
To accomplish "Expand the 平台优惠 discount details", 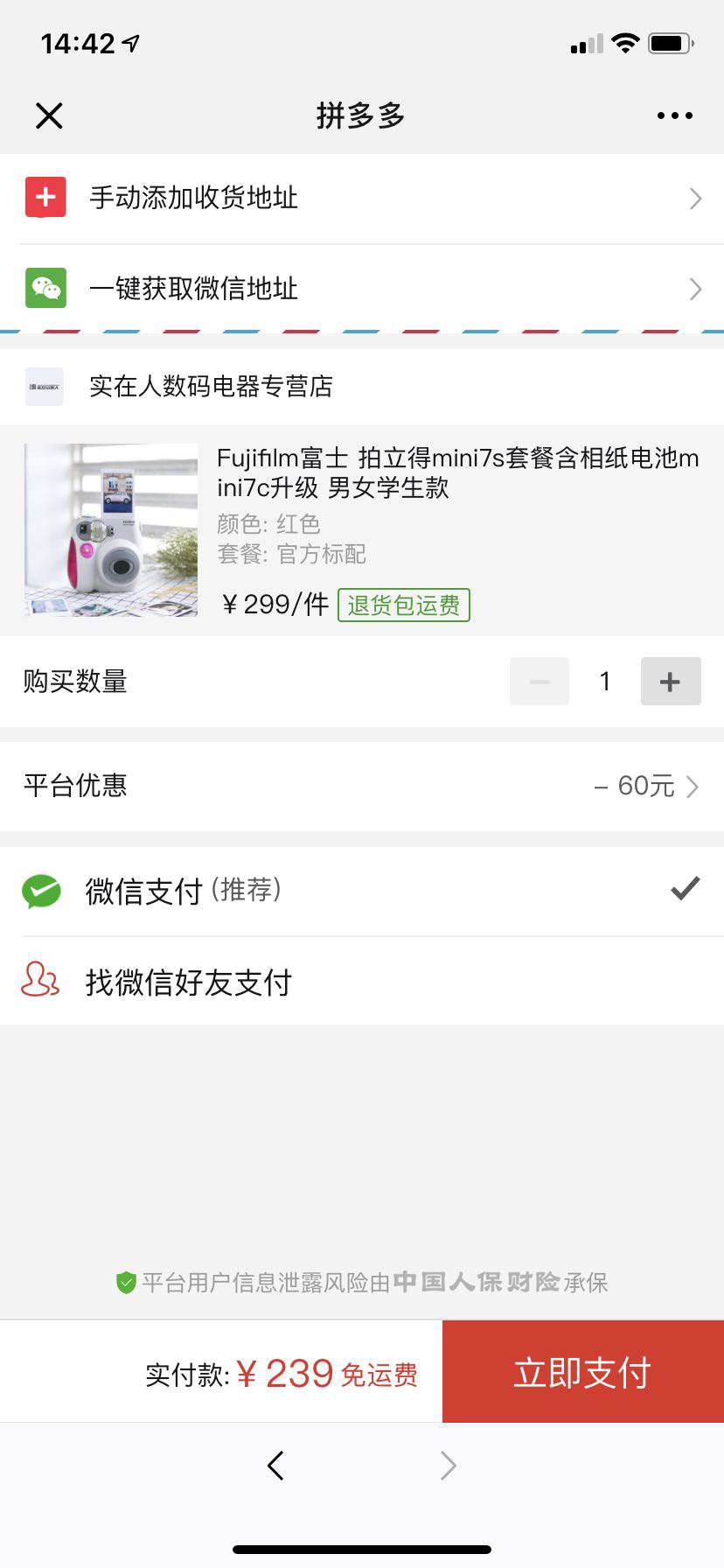I will [x=693, y=787].
